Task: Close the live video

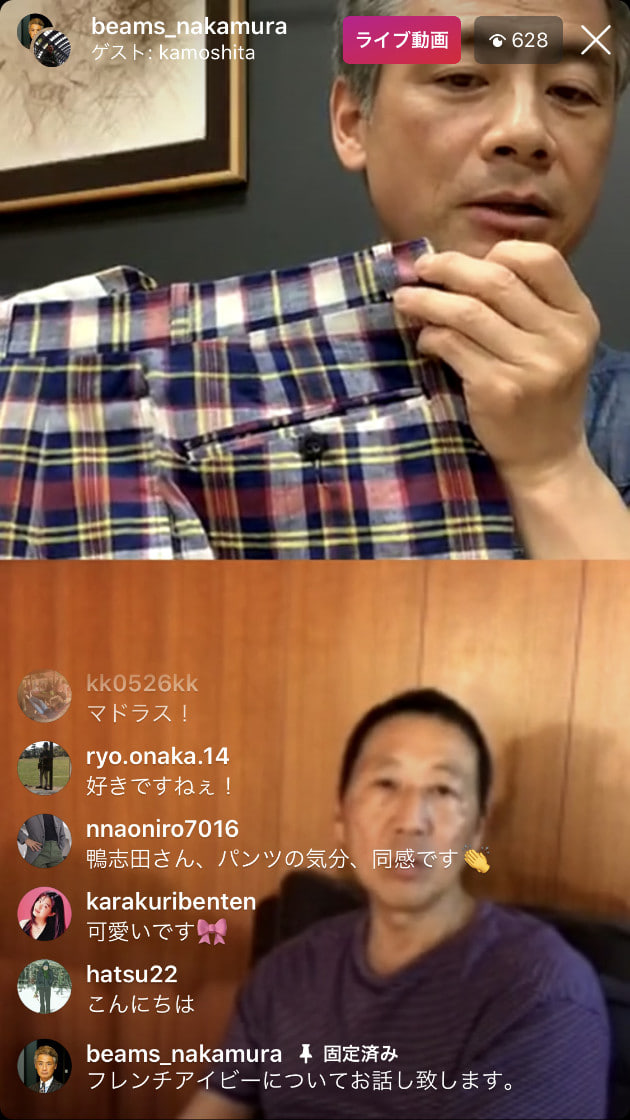Action: coord(596,40)
